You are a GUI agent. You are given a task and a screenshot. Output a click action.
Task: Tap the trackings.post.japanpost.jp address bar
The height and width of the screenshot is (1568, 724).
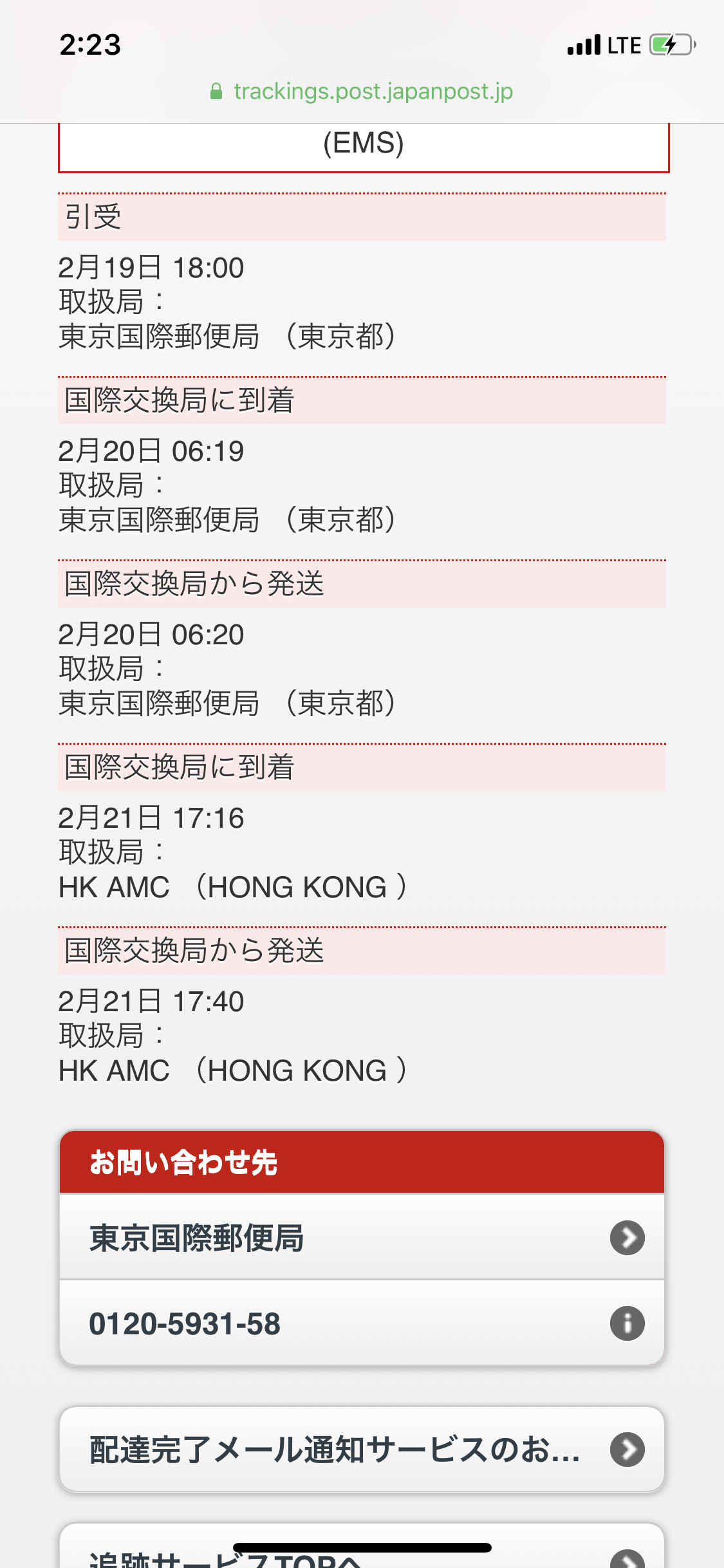point(362,91)
